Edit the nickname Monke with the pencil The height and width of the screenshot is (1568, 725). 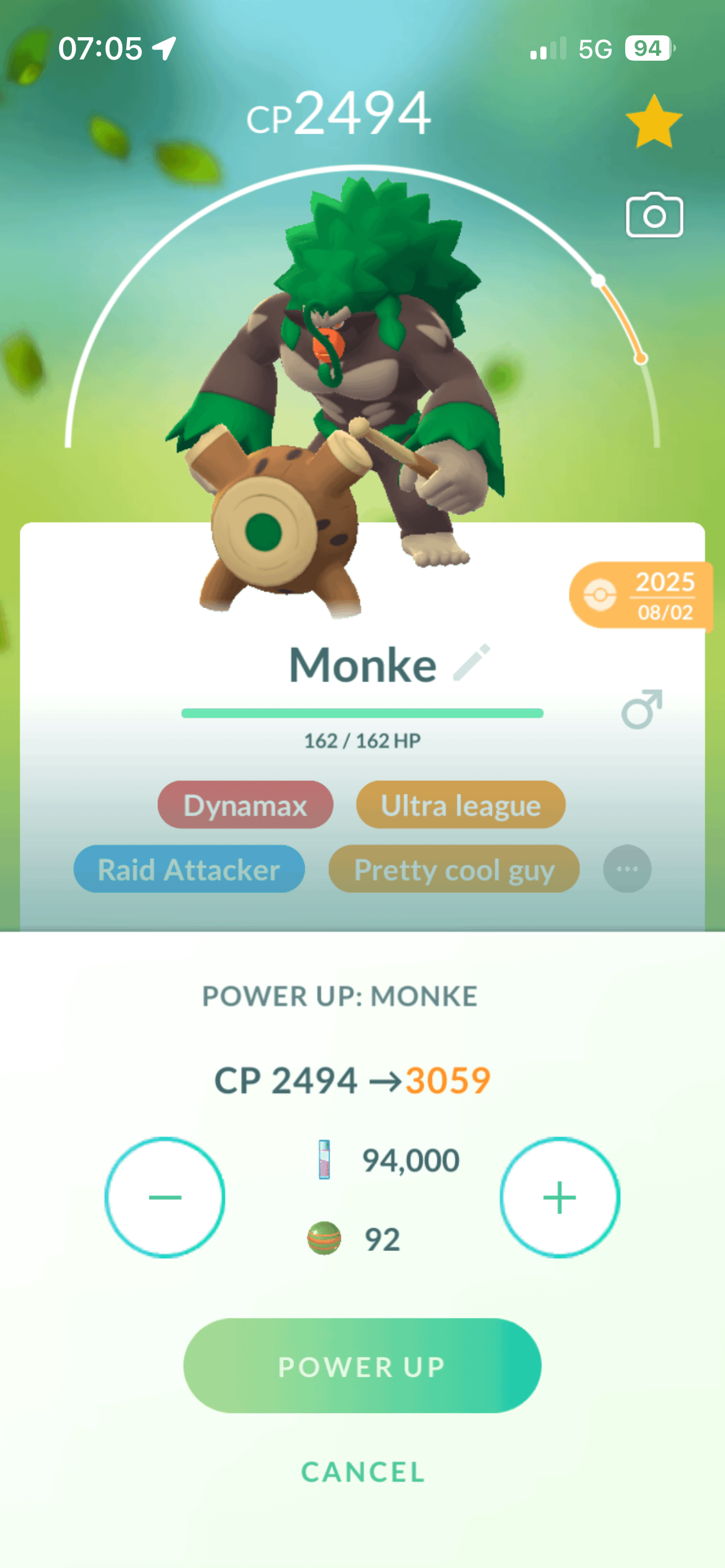point(472,663)
